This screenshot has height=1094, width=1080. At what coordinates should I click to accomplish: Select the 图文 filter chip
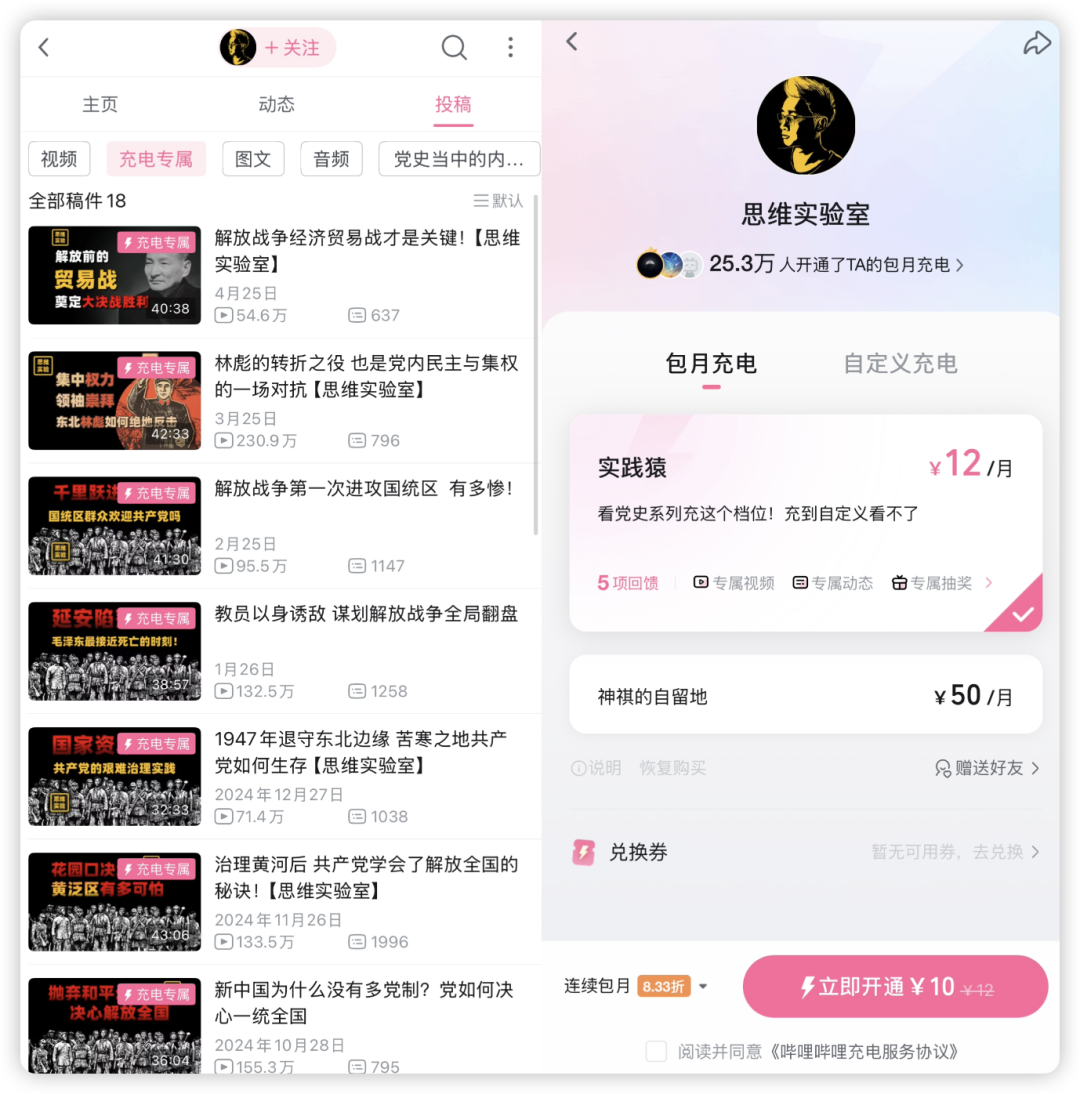tap(253, 159)
